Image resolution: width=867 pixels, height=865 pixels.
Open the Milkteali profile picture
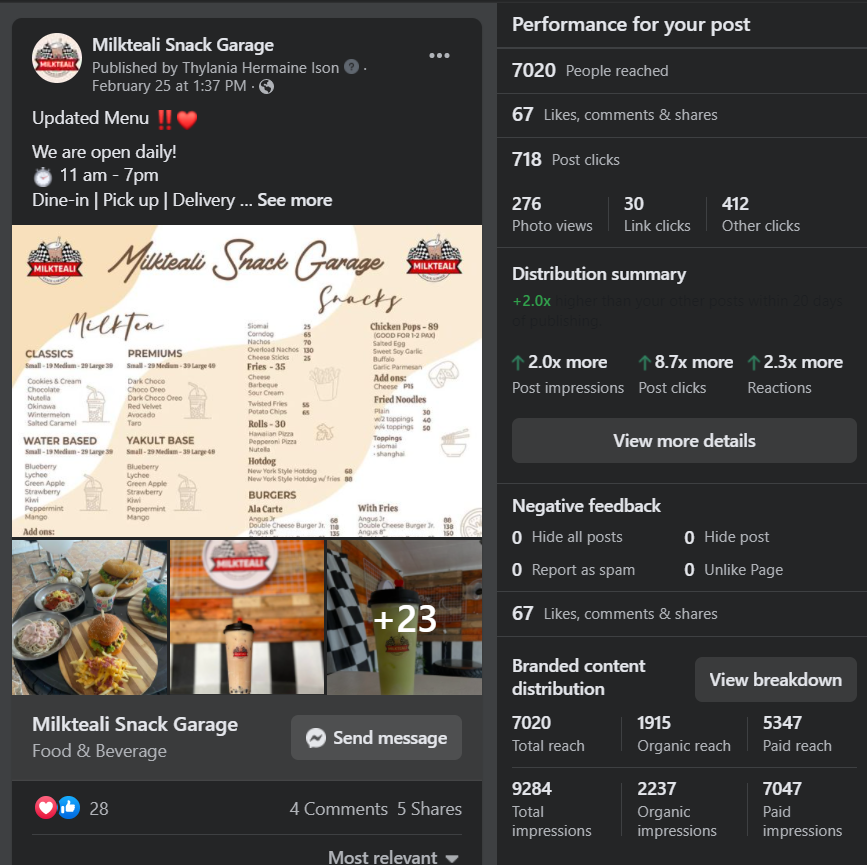pyautogui.click(x=57, y=58)
